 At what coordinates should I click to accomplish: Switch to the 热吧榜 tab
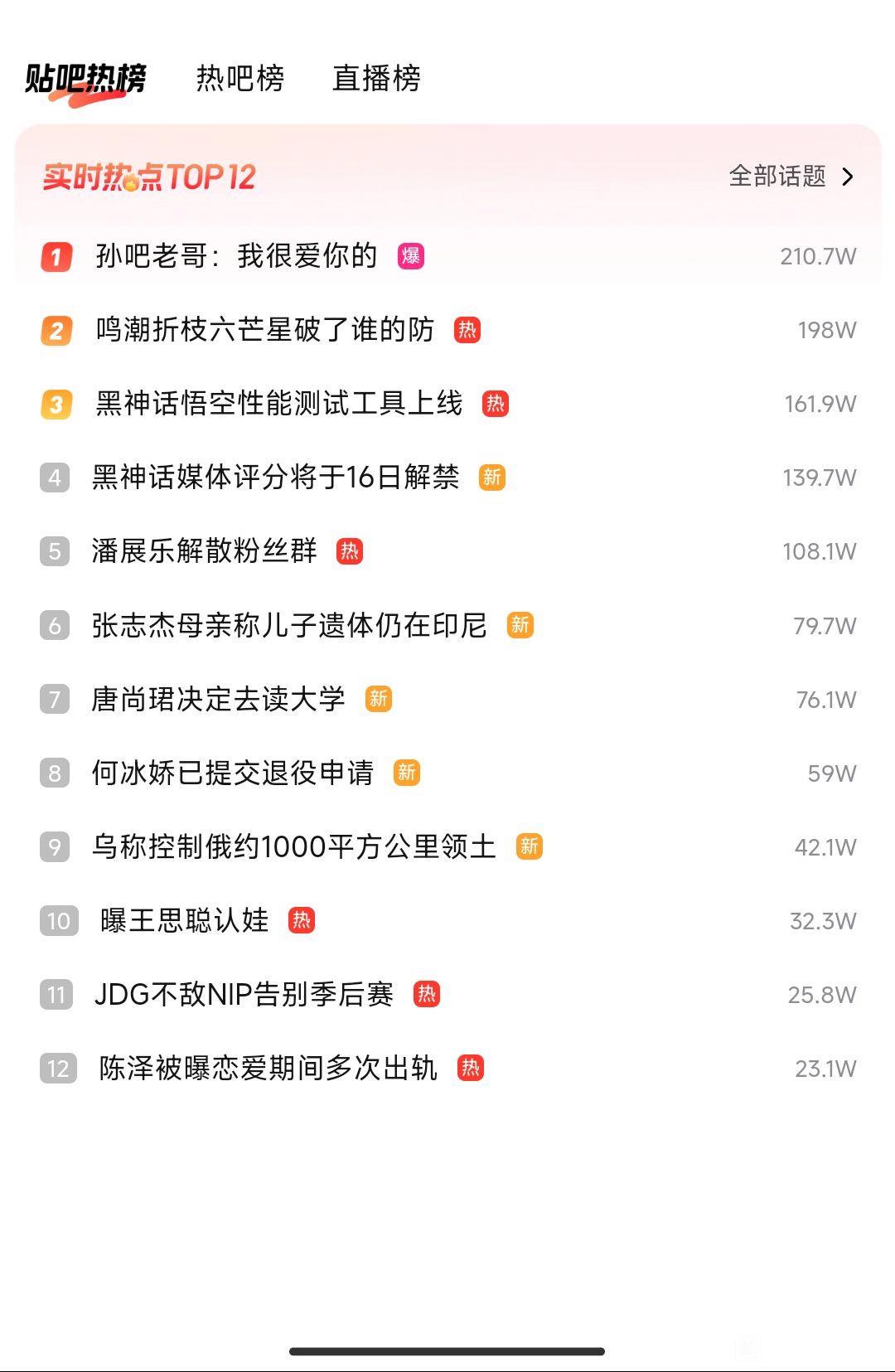click(x=239, y=79)
